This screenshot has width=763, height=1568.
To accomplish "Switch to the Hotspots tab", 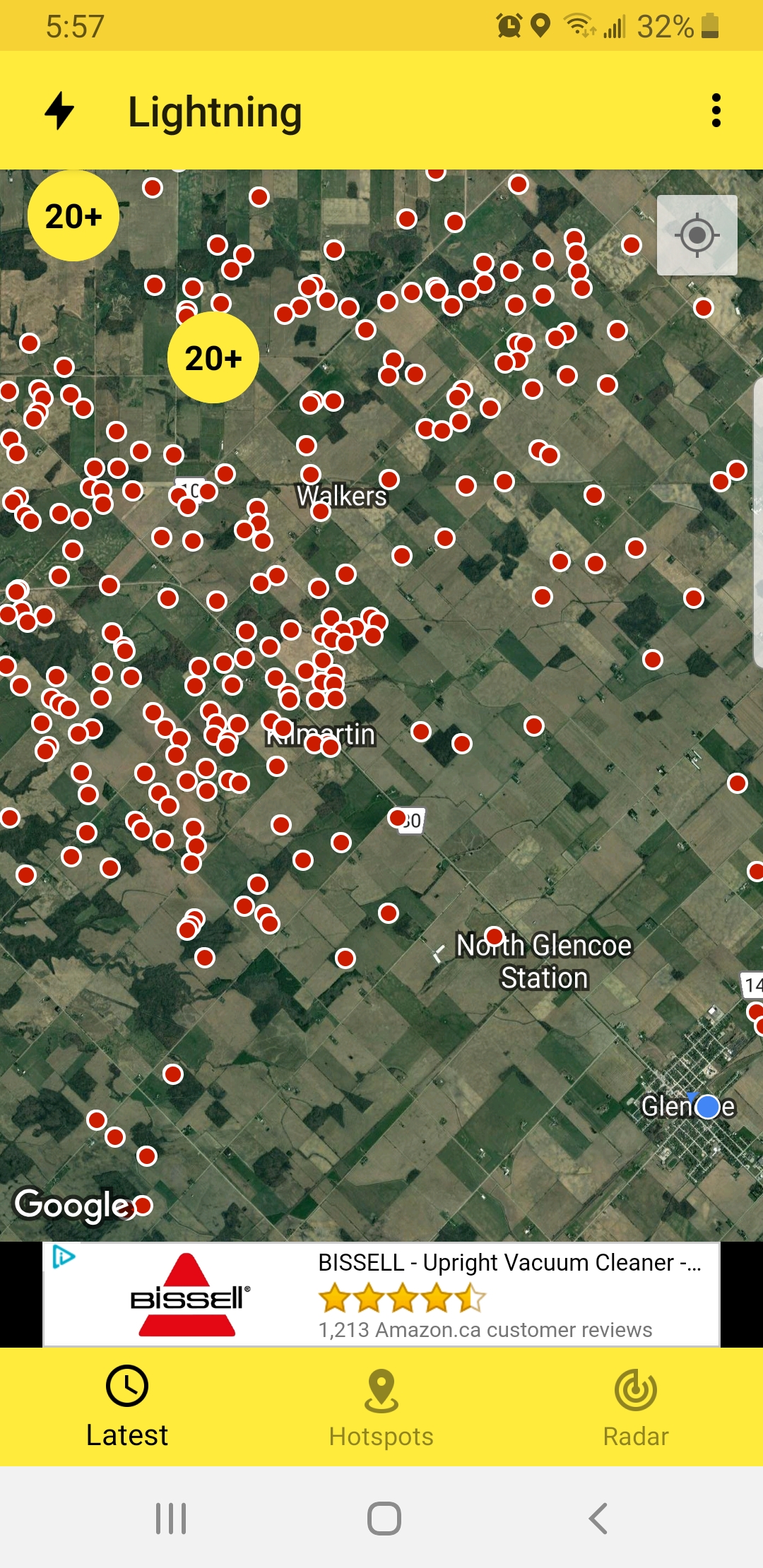I will (x=381, y=1407).
